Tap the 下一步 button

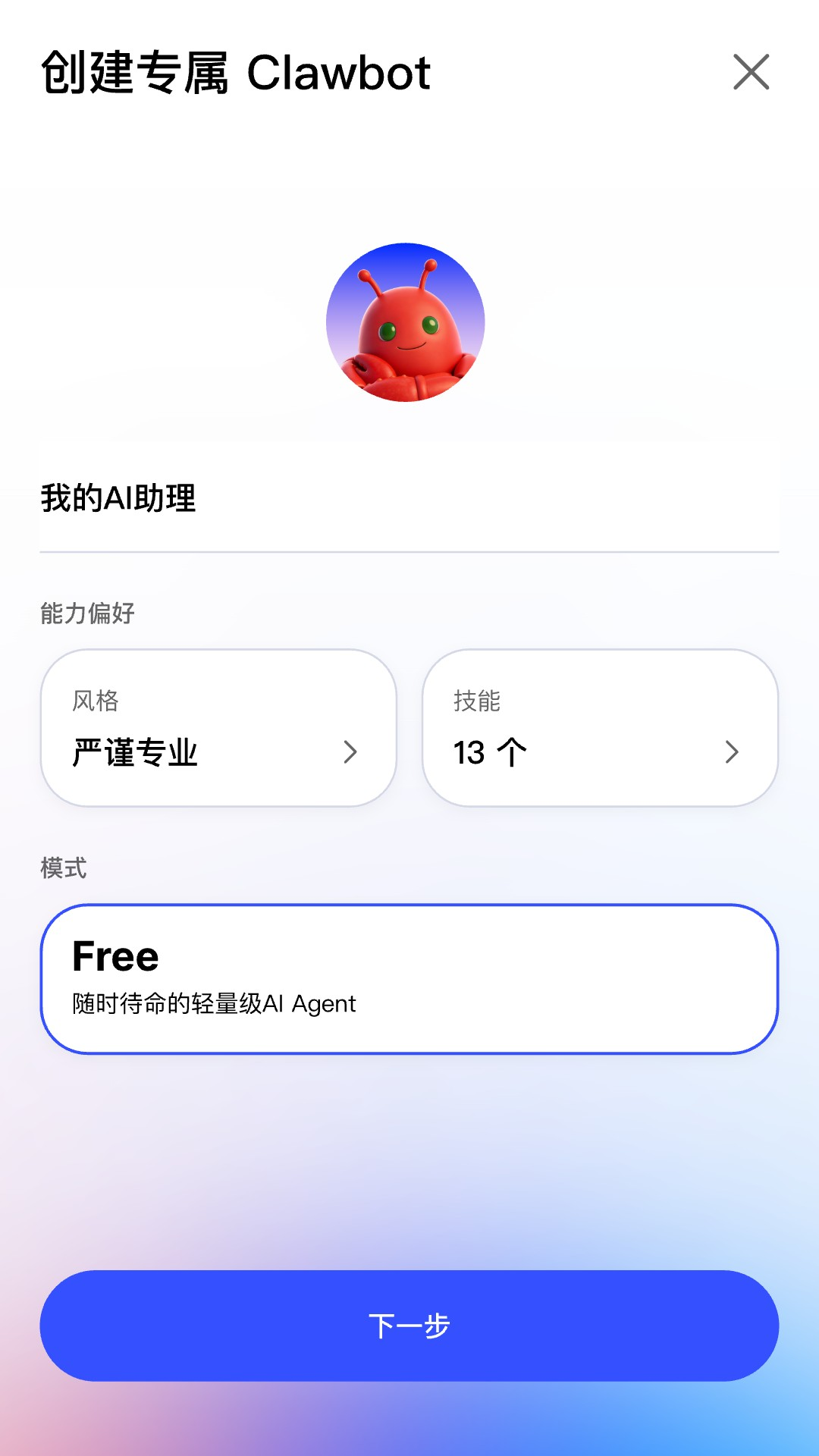(409, 1325)
